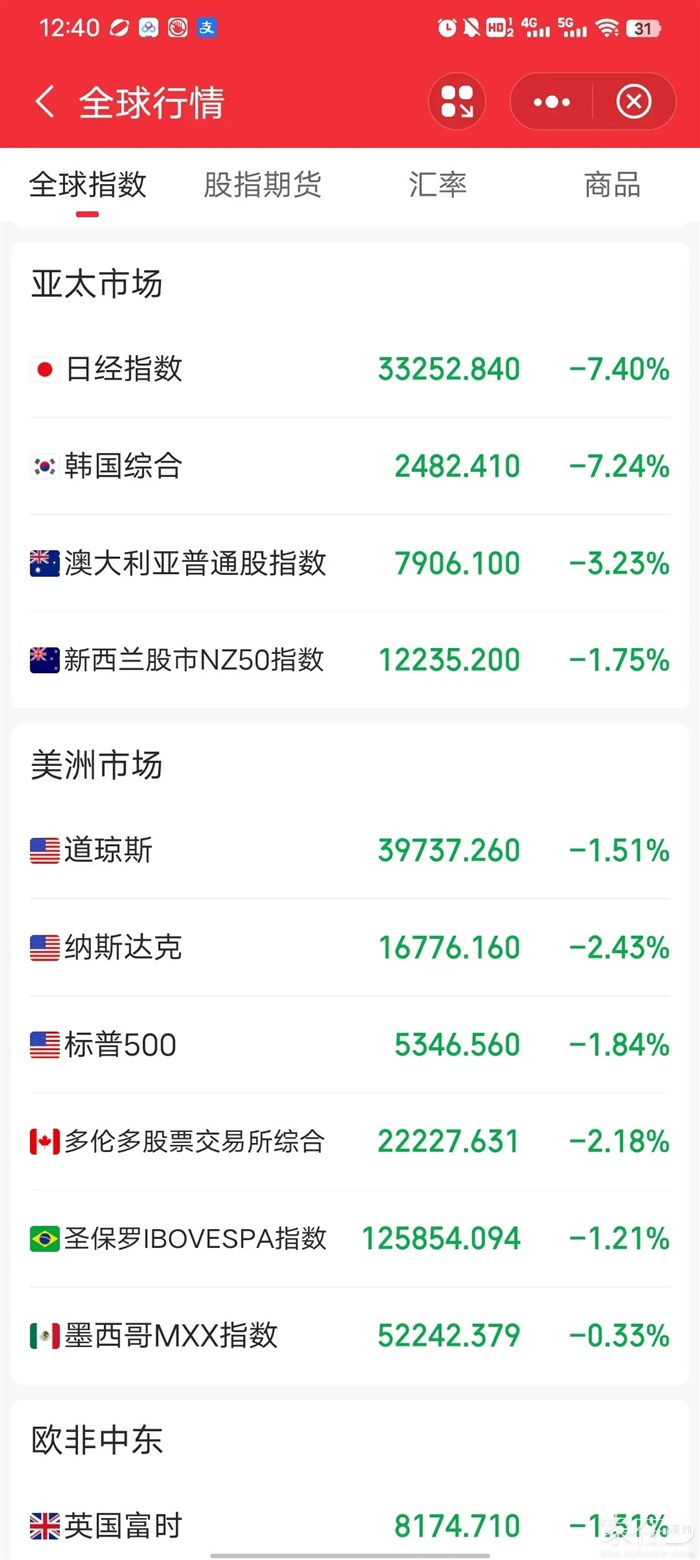The image size is (700, 1560).
Task: Open 墨西哥MXX指数 row
Action: 349,1336
